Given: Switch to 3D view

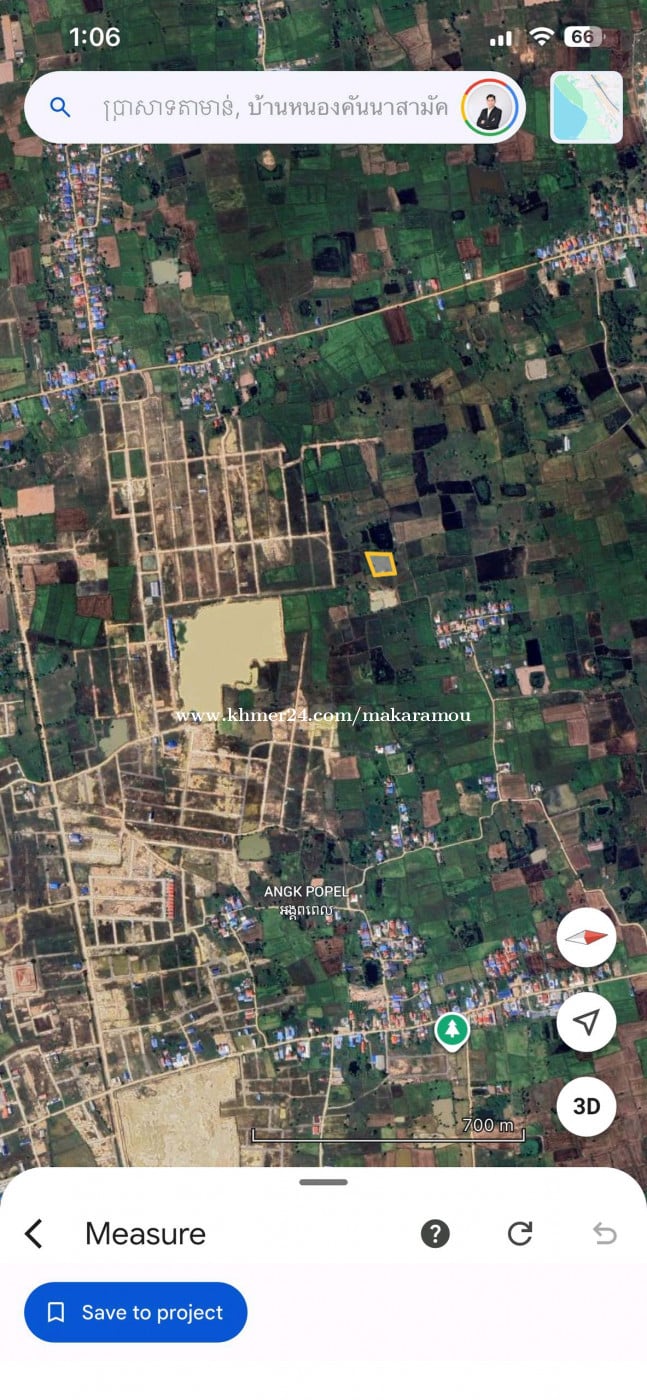Looking at the screenshot, I should click(x=586, y=1106).
